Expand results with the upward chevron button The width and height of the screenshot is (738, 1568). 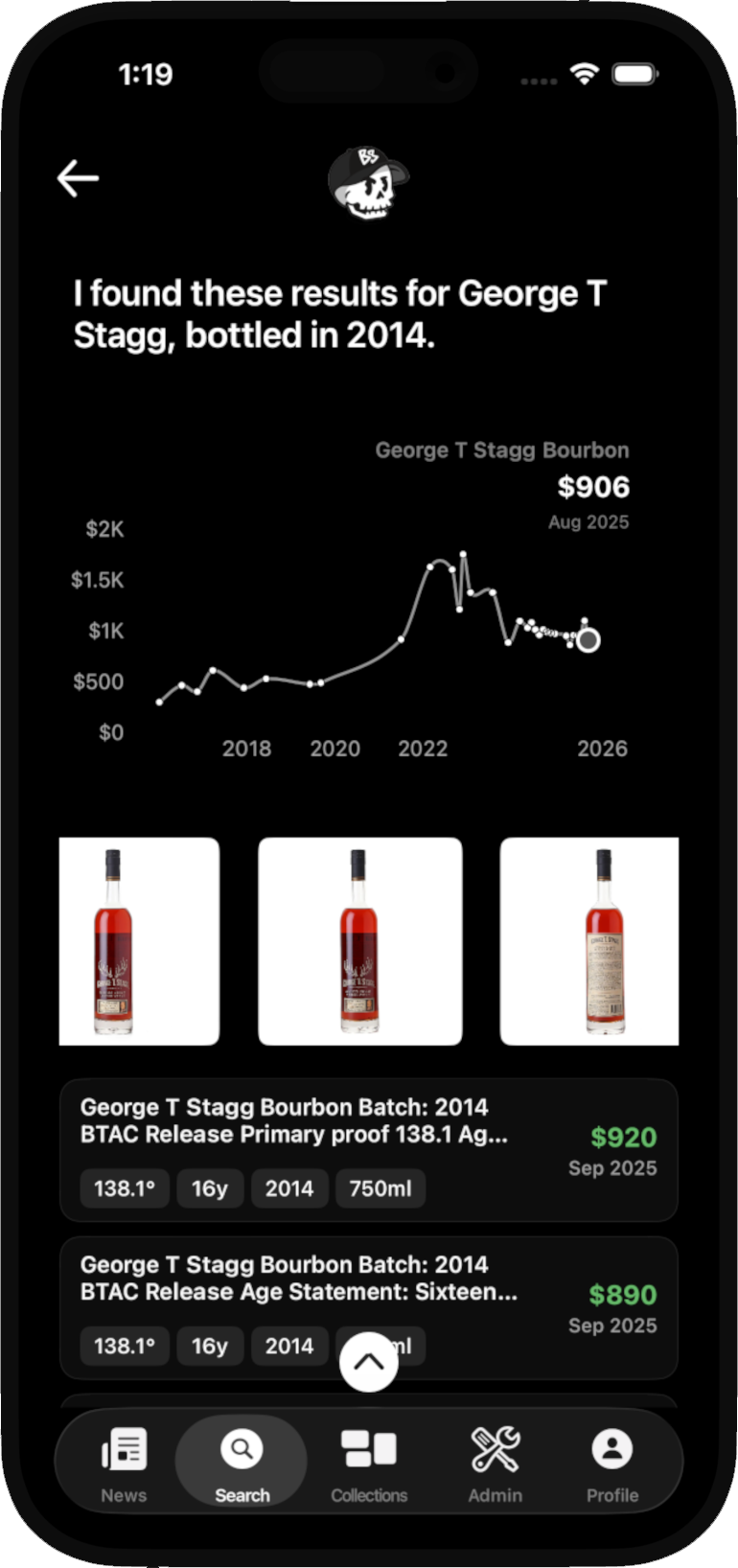(x=368, y=1360)
